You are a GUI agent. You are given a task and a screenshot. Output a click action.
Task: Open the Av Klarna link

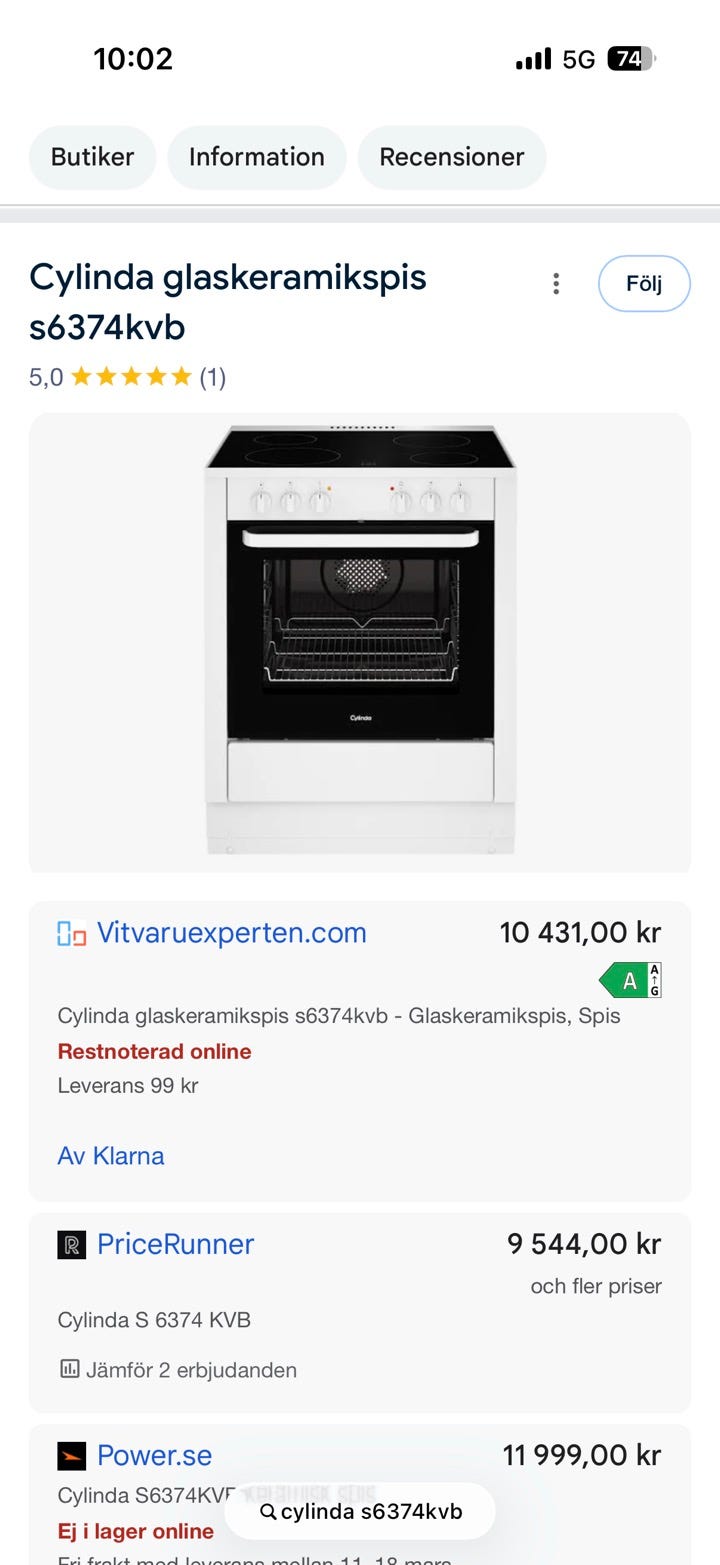[110, 1156]
